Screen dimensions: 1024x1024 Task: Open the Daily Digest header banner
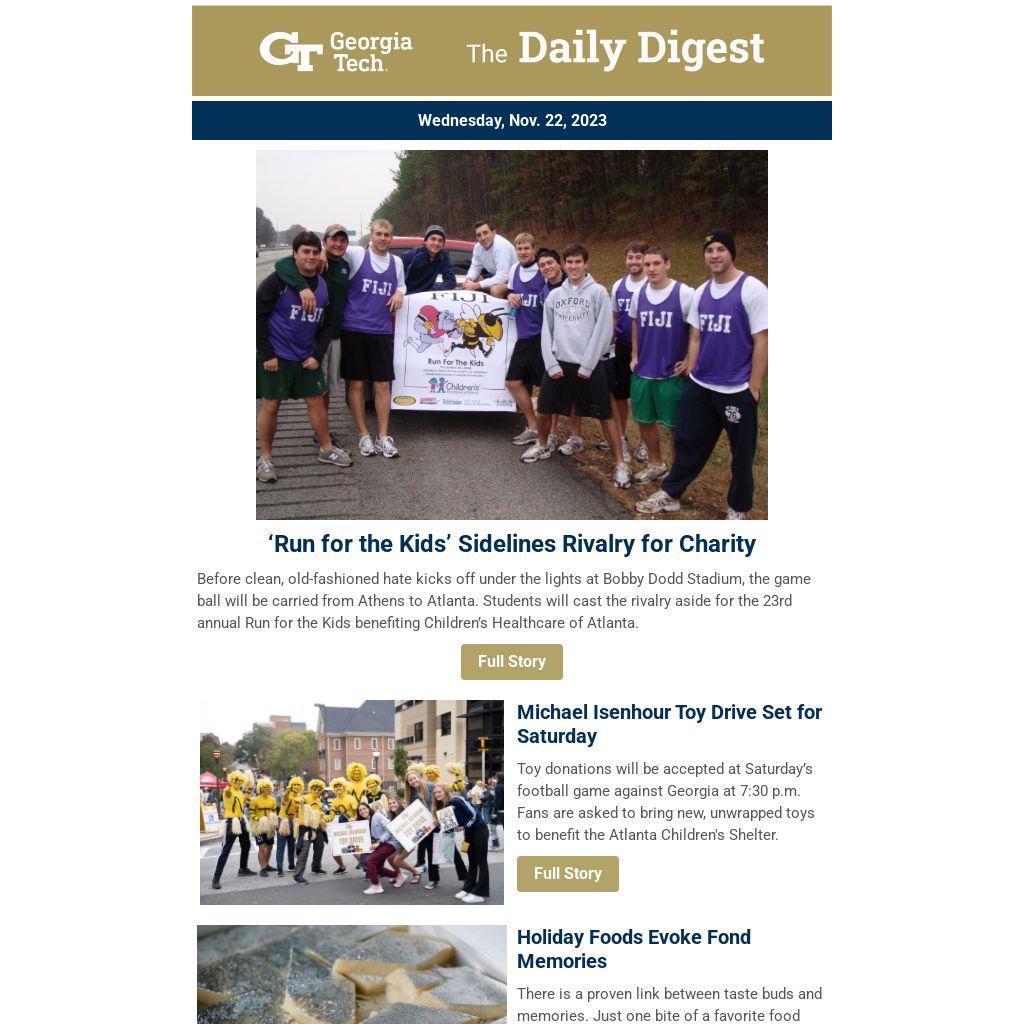click(x=511, y=50)
